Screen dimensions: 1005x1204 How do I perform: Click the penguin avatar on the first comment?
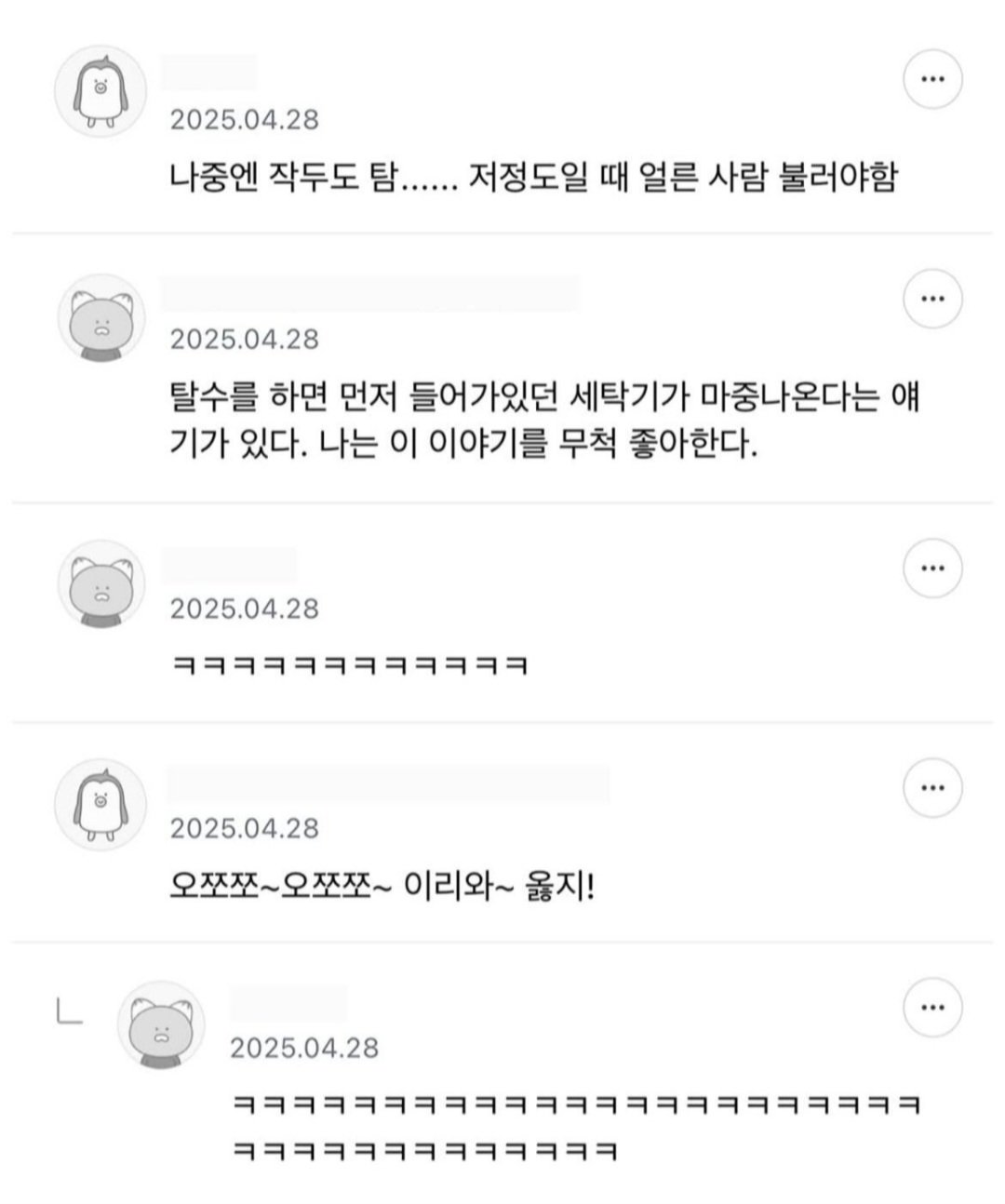tap(100, 88)
